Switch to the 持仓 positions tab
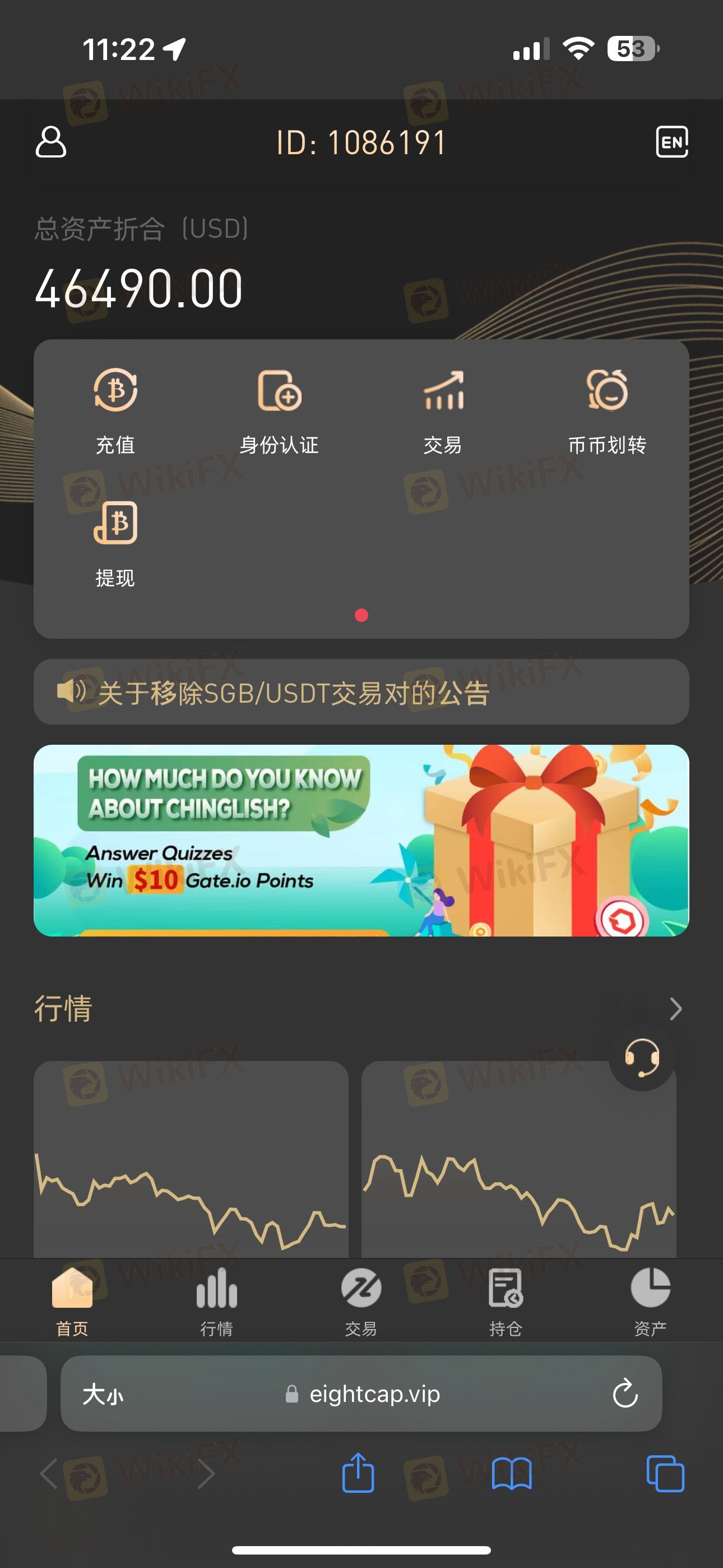723x1568 pixels. 506,1302
